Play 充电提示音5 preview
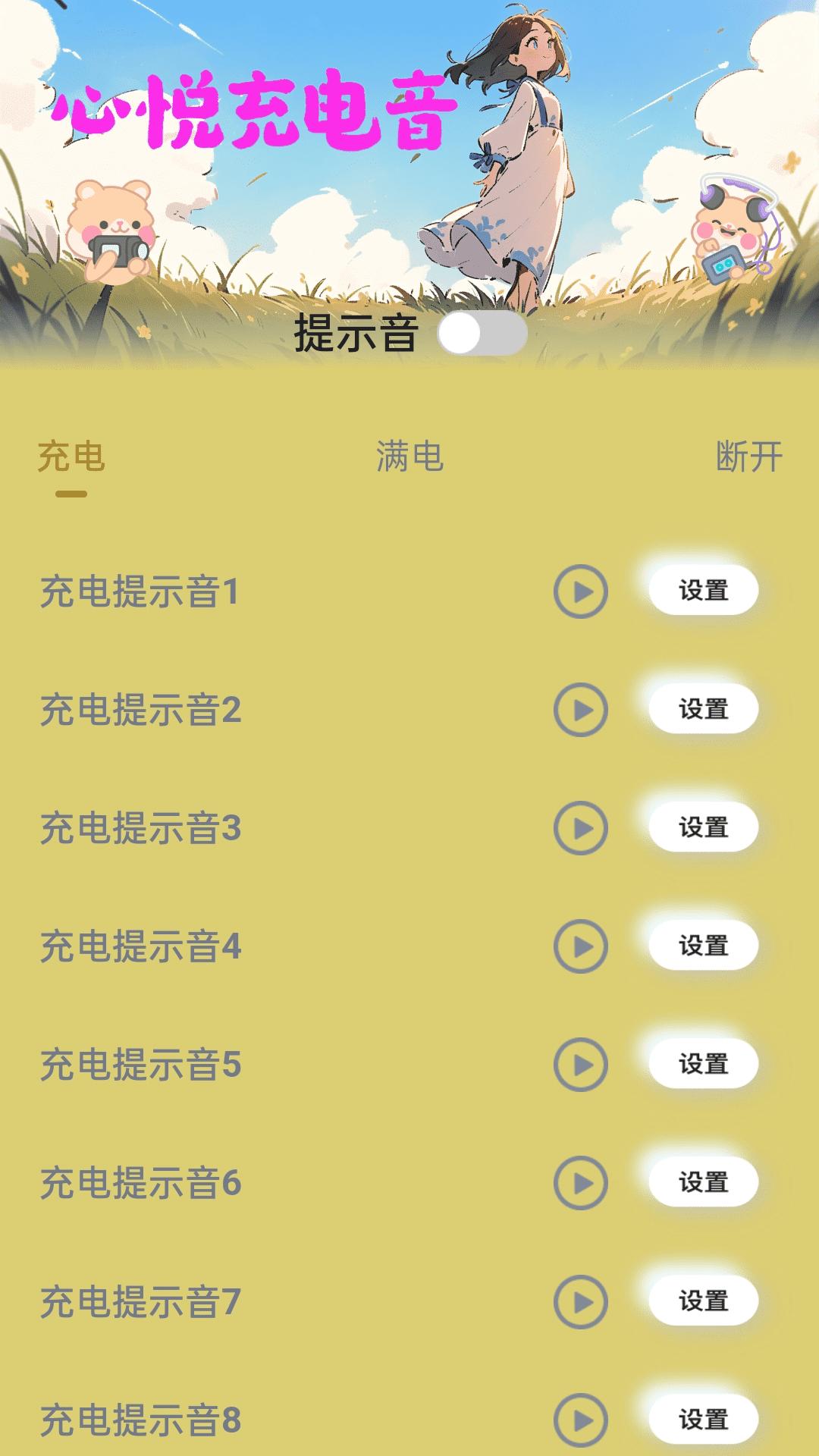 coord(581,1065)
